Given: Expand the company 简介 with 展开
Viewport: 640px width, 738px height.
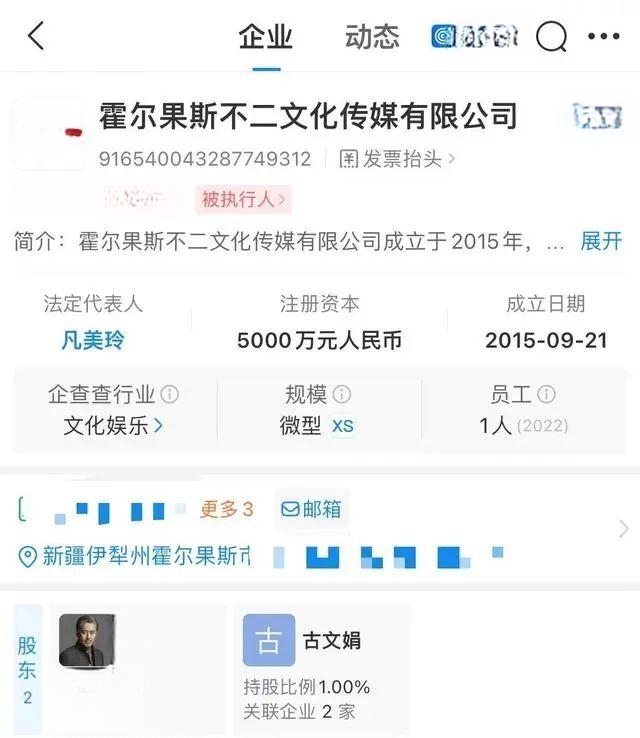Looking at the screenshot, I should [601, 241].
